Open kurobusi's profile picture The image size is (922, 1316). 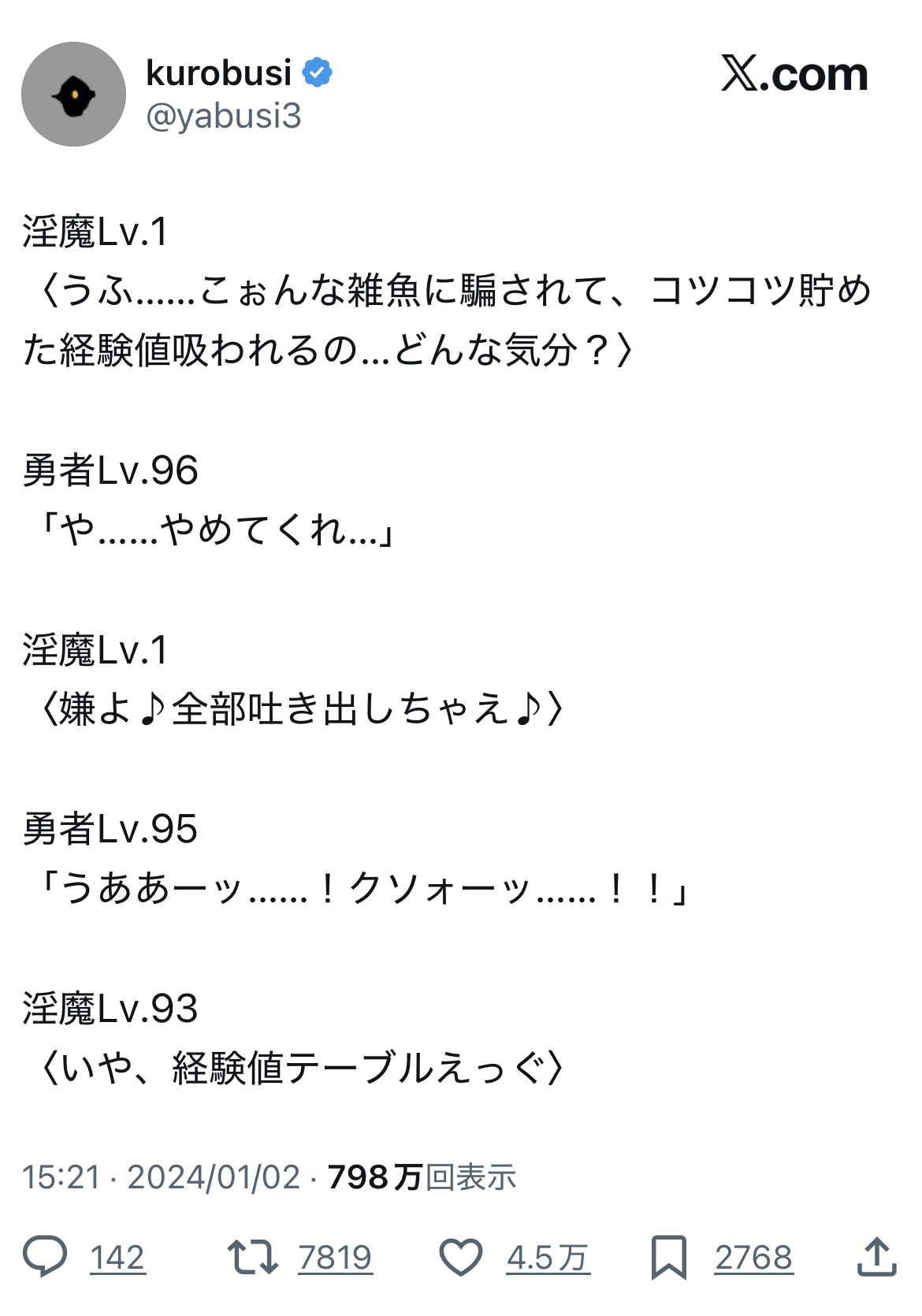click(73, 94)
